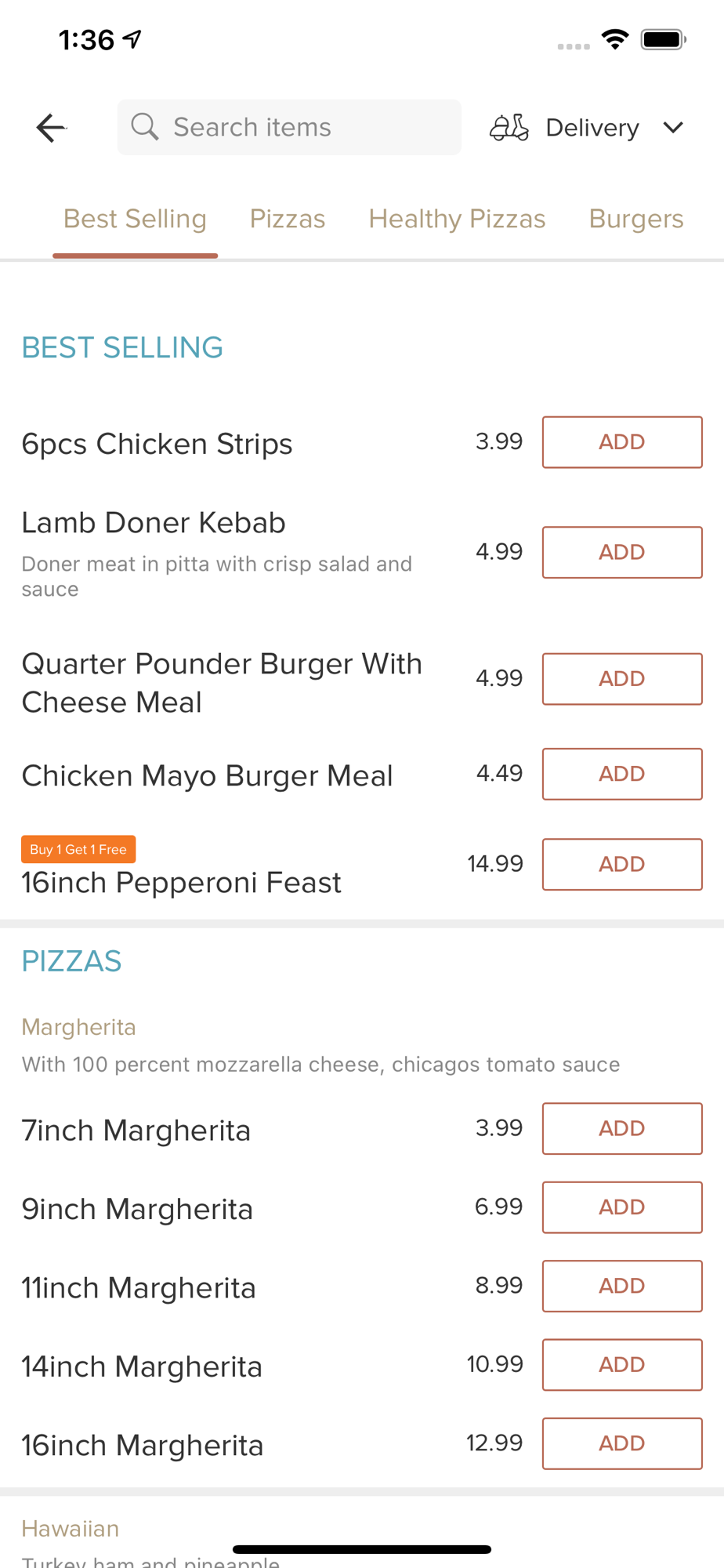The width and height of the screenshot is (724, 1568).
Task: Add 9inch Margherita to order
Action: [x=621, y=1207]
